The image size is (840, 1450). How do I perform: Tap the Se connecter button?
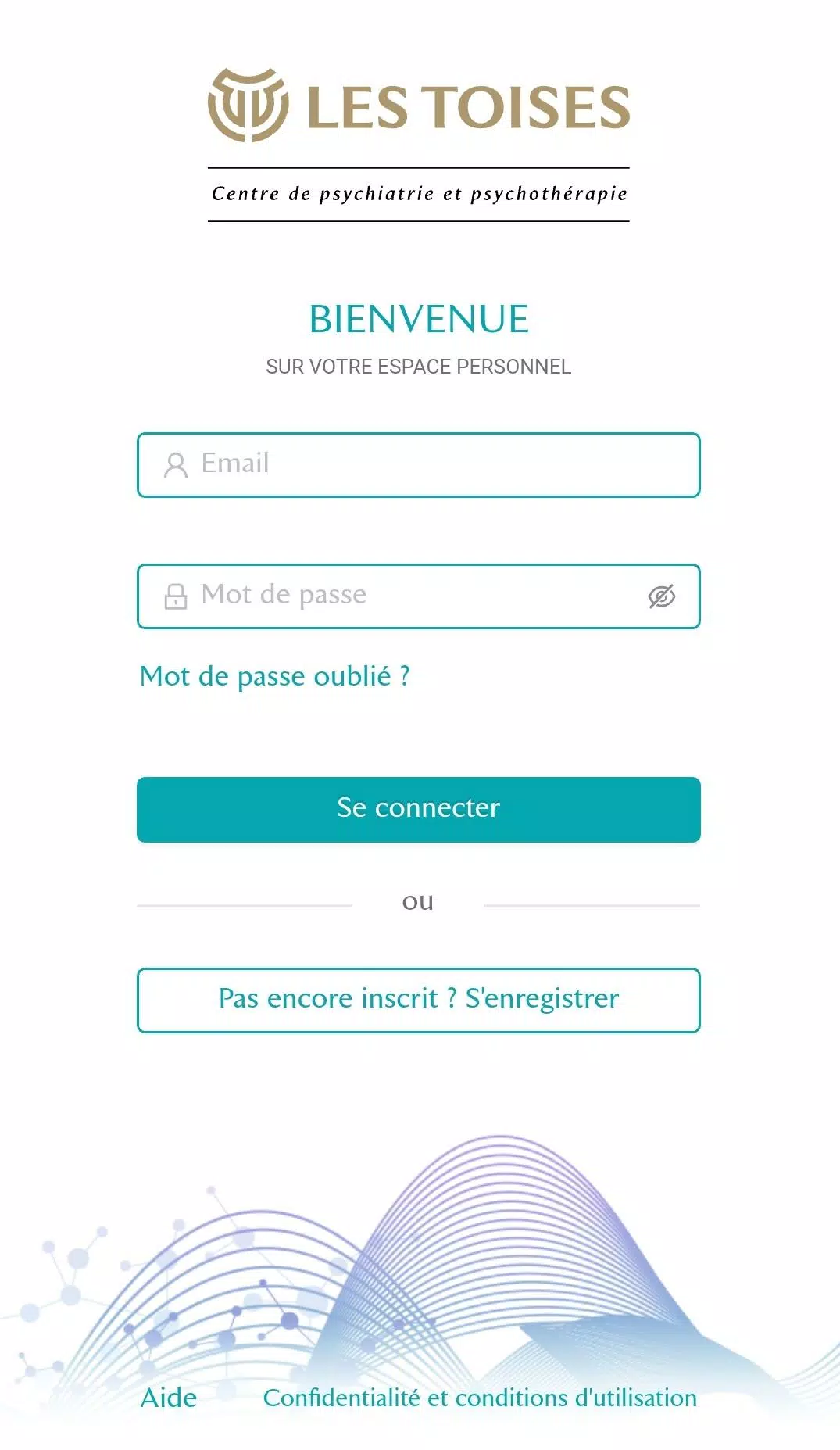click(x=418, y=809)
